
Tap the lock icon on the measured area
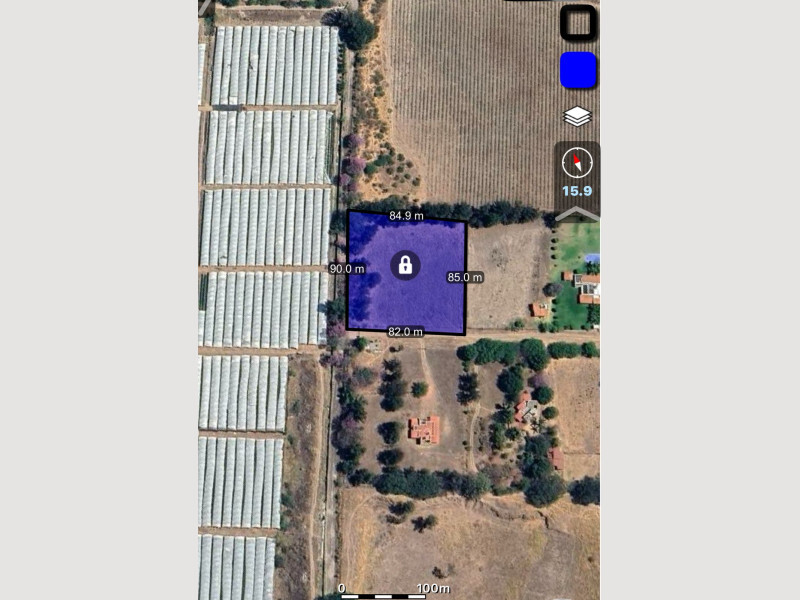coord(405,265)
